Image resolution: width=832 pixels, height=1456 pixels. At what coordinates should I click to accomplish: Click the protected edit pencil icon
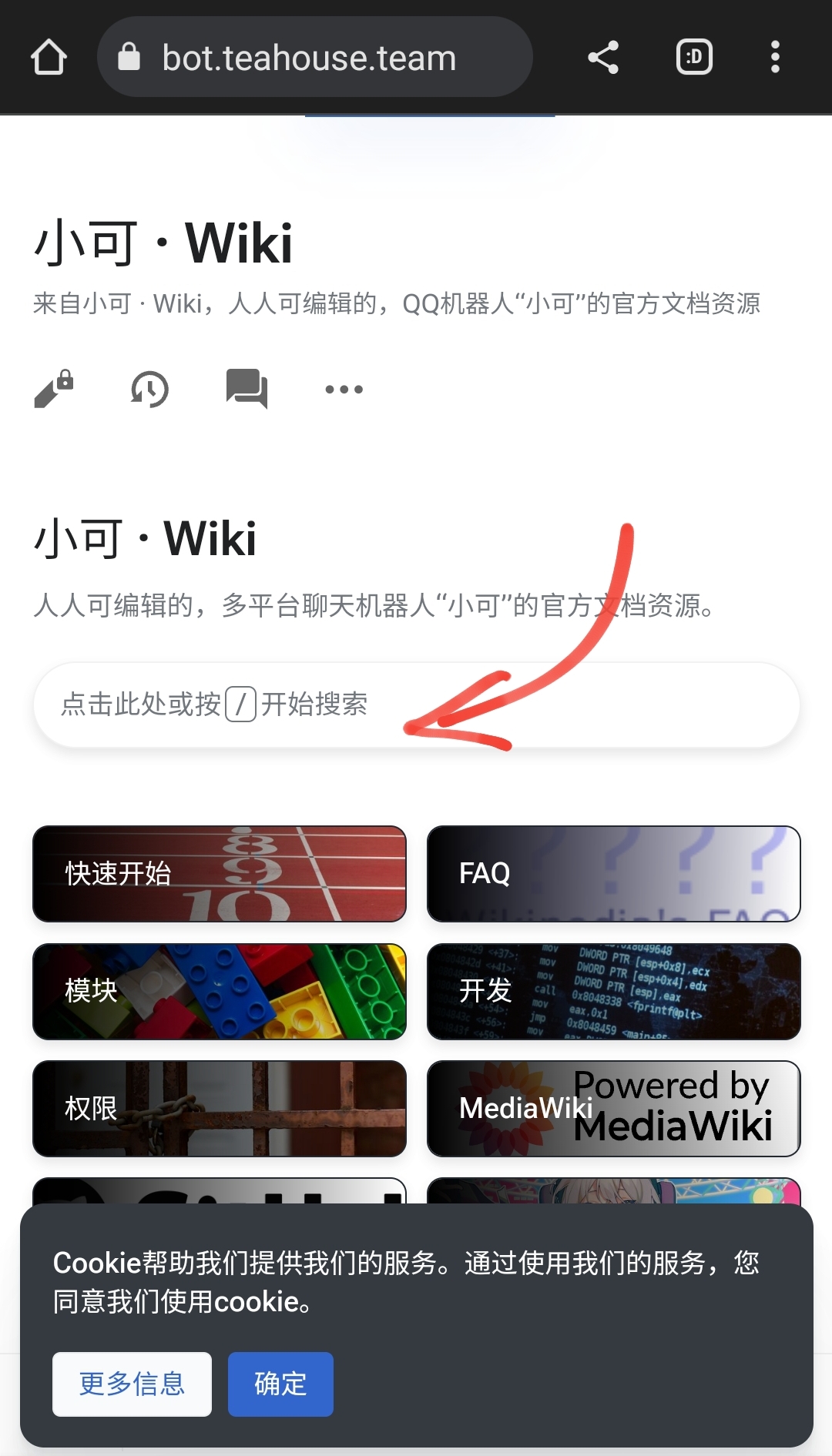tap(54, 389)
